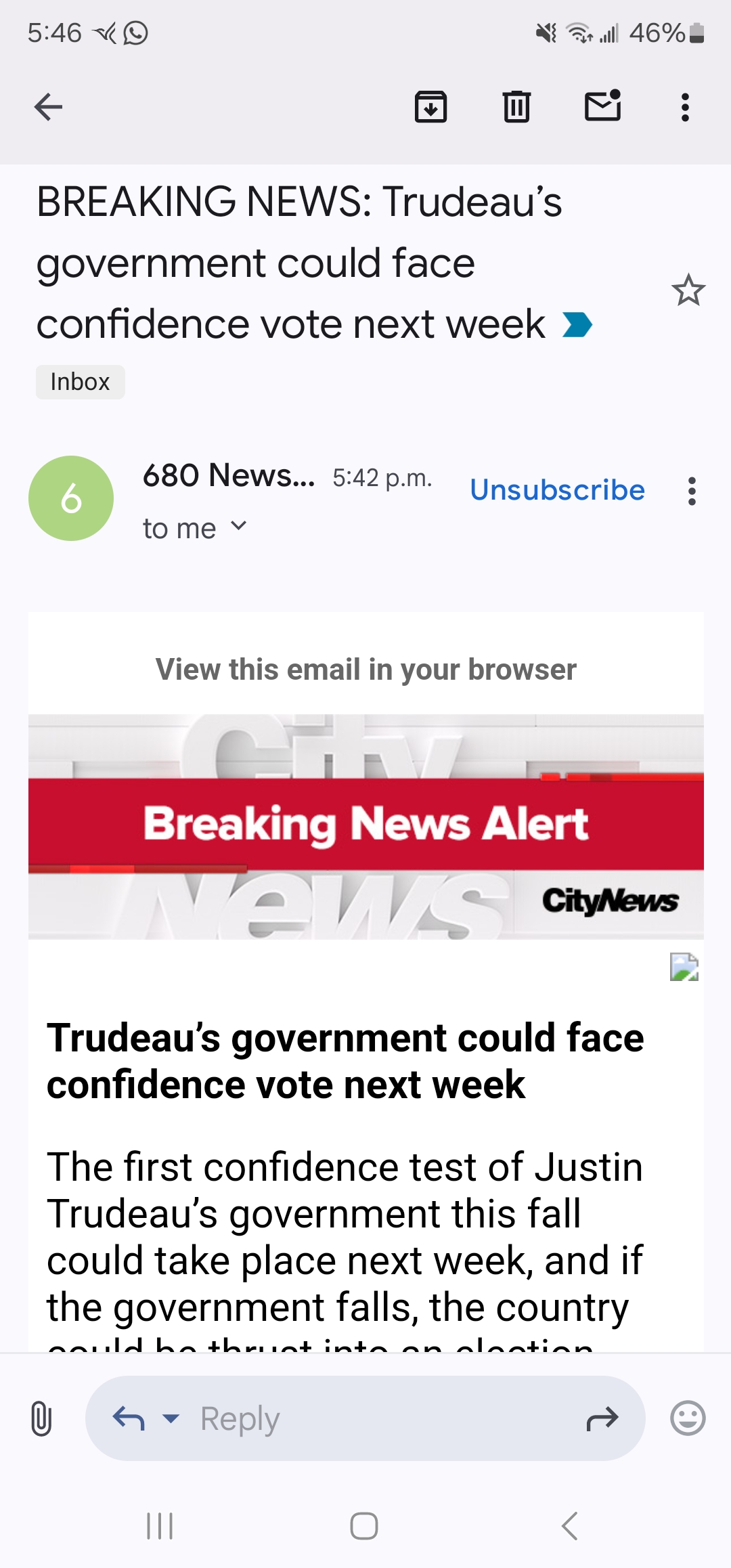Unsubscribe from 680 News emails
Image resolution: width=731 pixels, height=1568 pixels.
(557, 490)
